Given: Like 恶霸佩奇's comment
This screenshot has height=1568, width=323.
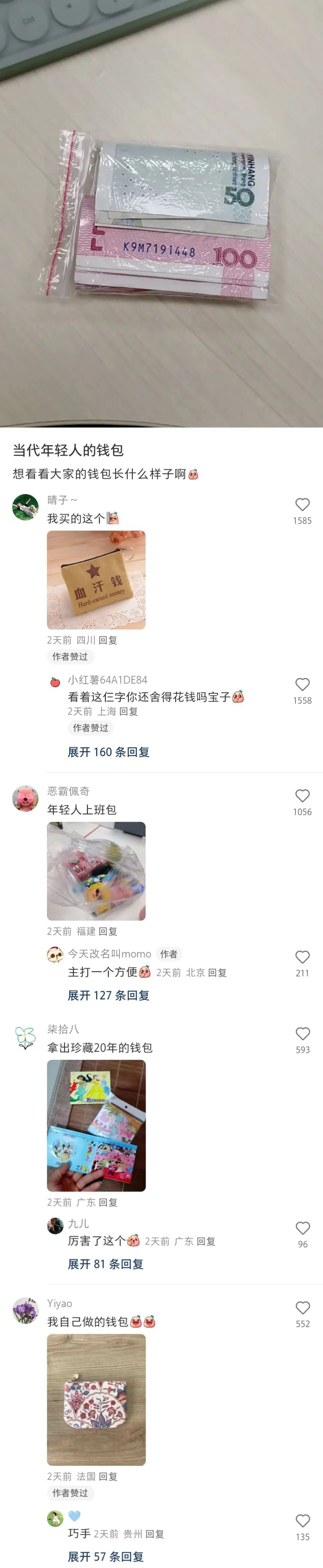Looking at the screenshot, I should point(302,795).
